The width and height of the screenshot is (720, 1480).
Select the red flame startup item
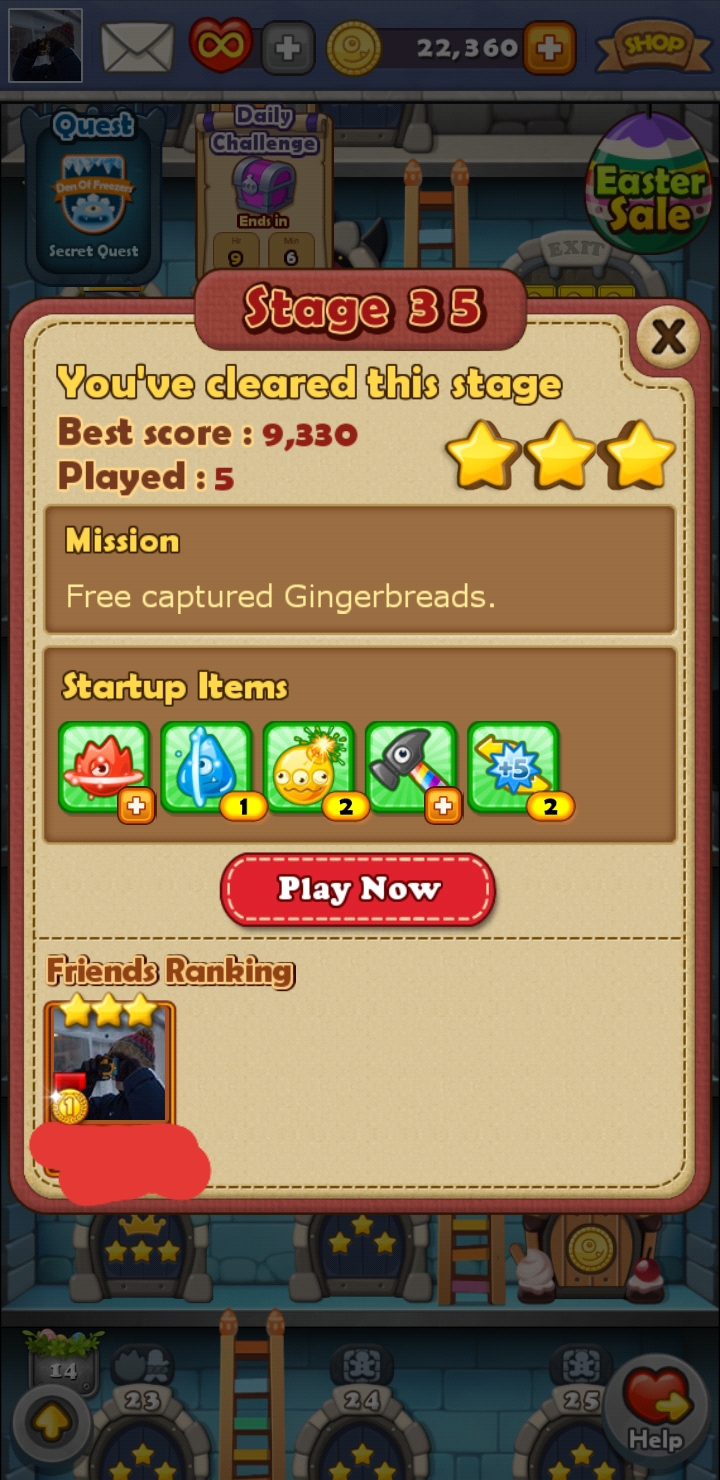pyautogui.click(x=104, y=767)
